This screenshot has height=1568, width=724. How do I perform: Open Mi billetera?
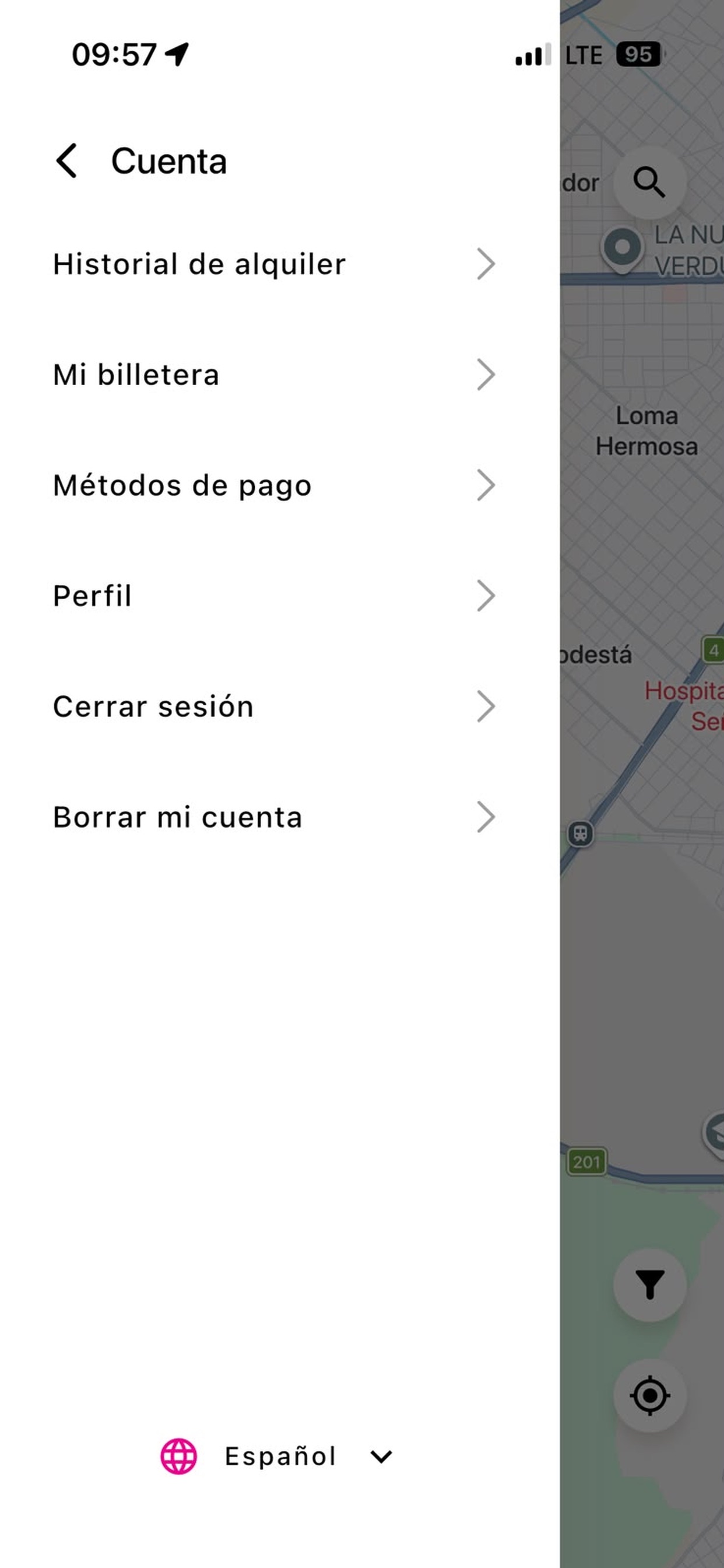275,374
